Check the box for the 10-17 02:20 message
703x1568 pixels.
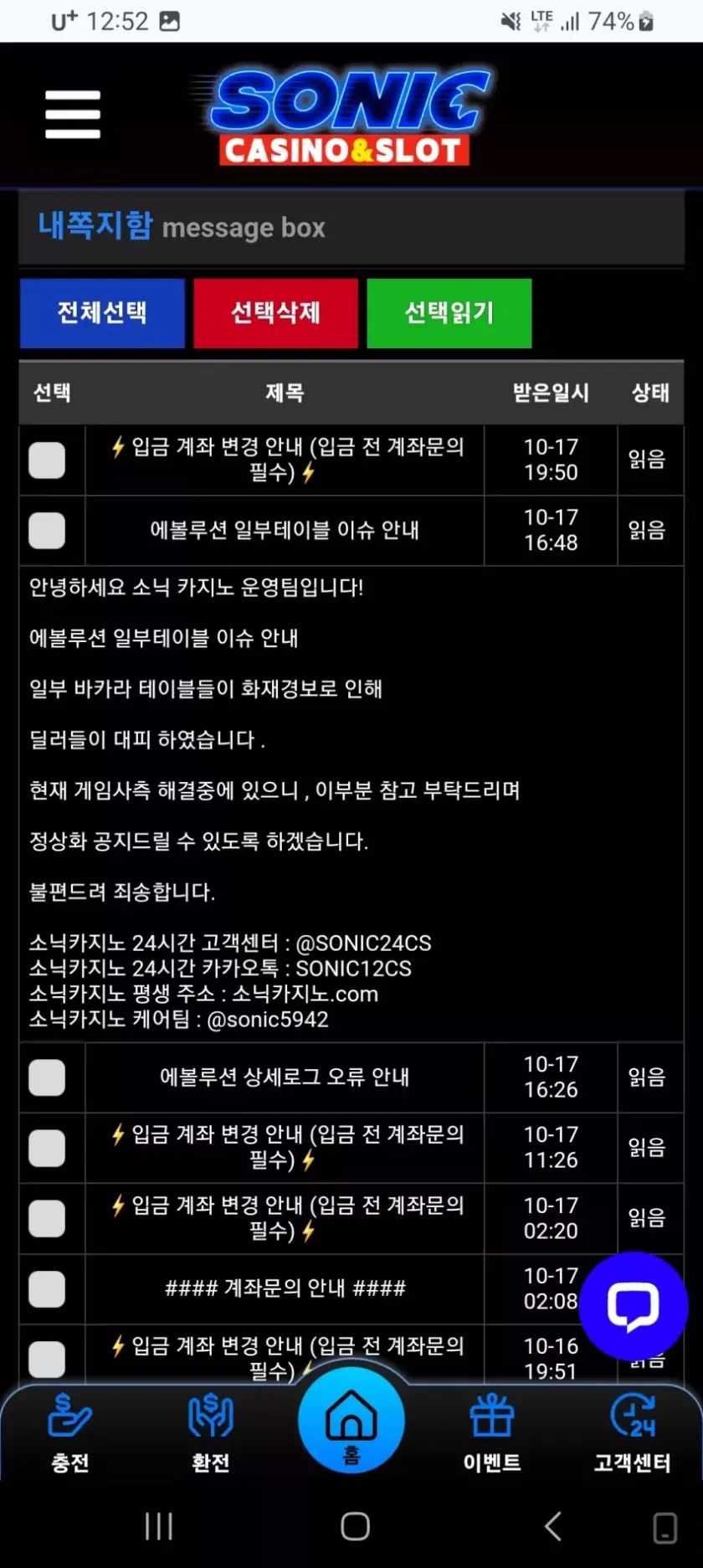click(x=47, y=1219)
